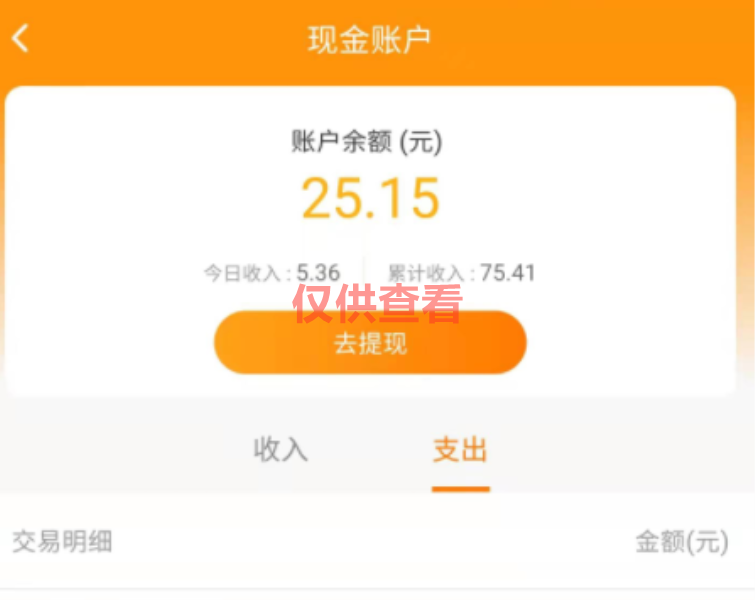Tap the 去提现 button
755x600 pixels.
(370, 343)
